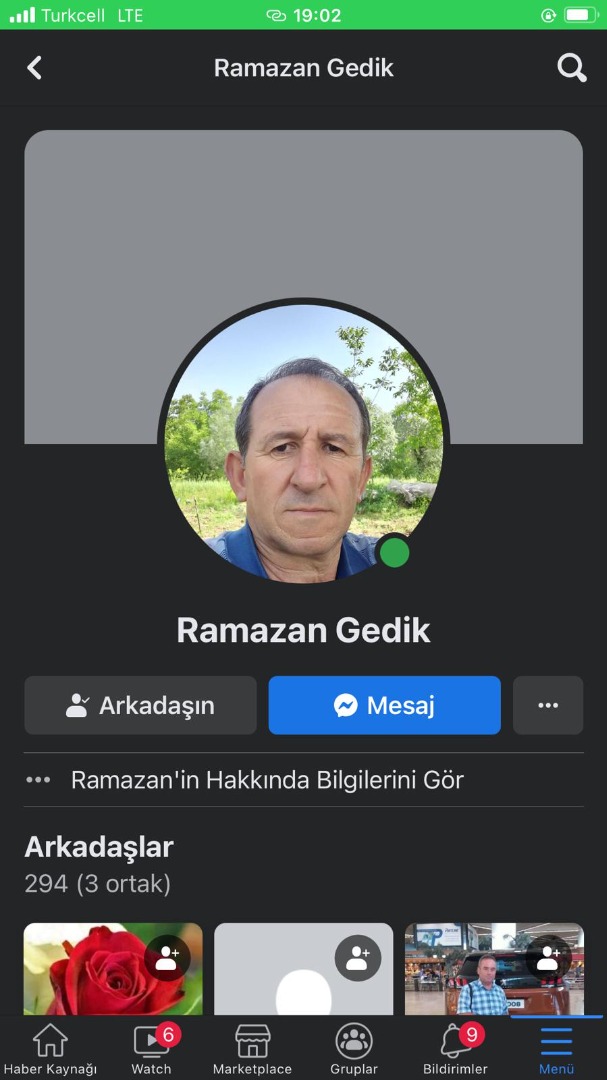This screenshot has width=607, height=1080.
Task: Open the friend standing by the car
Action: tap(480, 980)
